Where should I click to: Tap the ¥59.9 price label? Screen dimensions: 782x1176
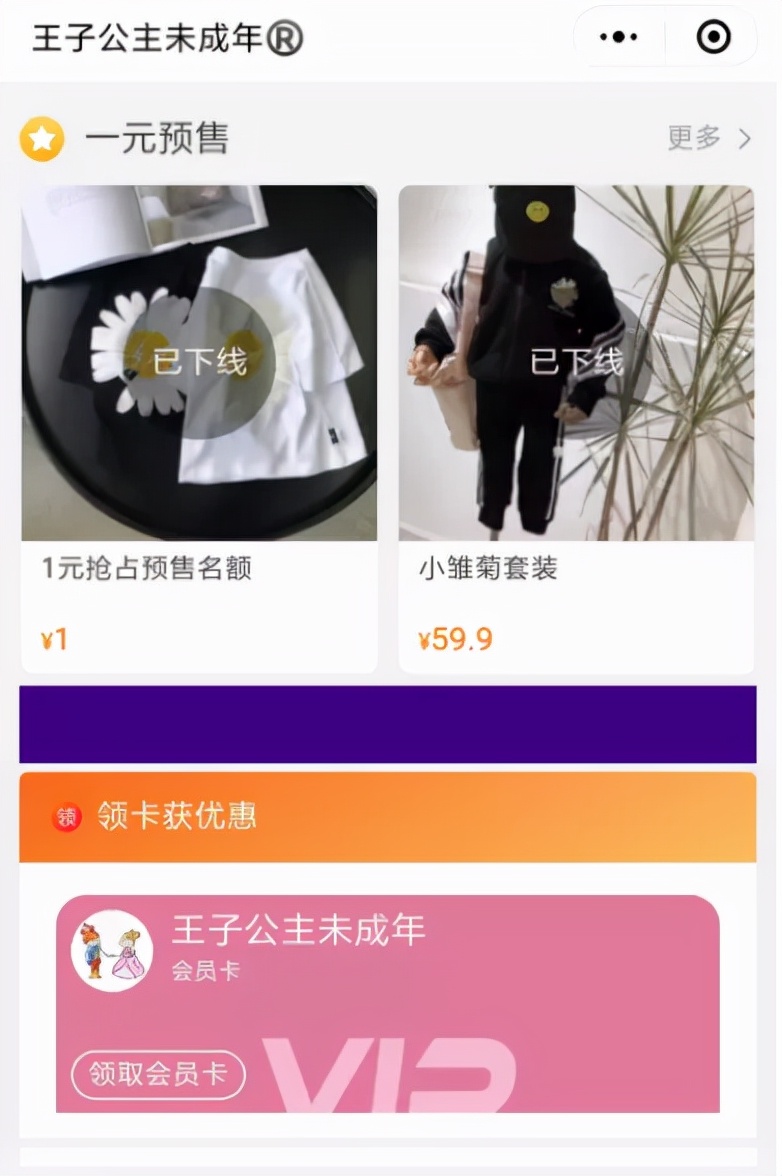pos(455,638)
